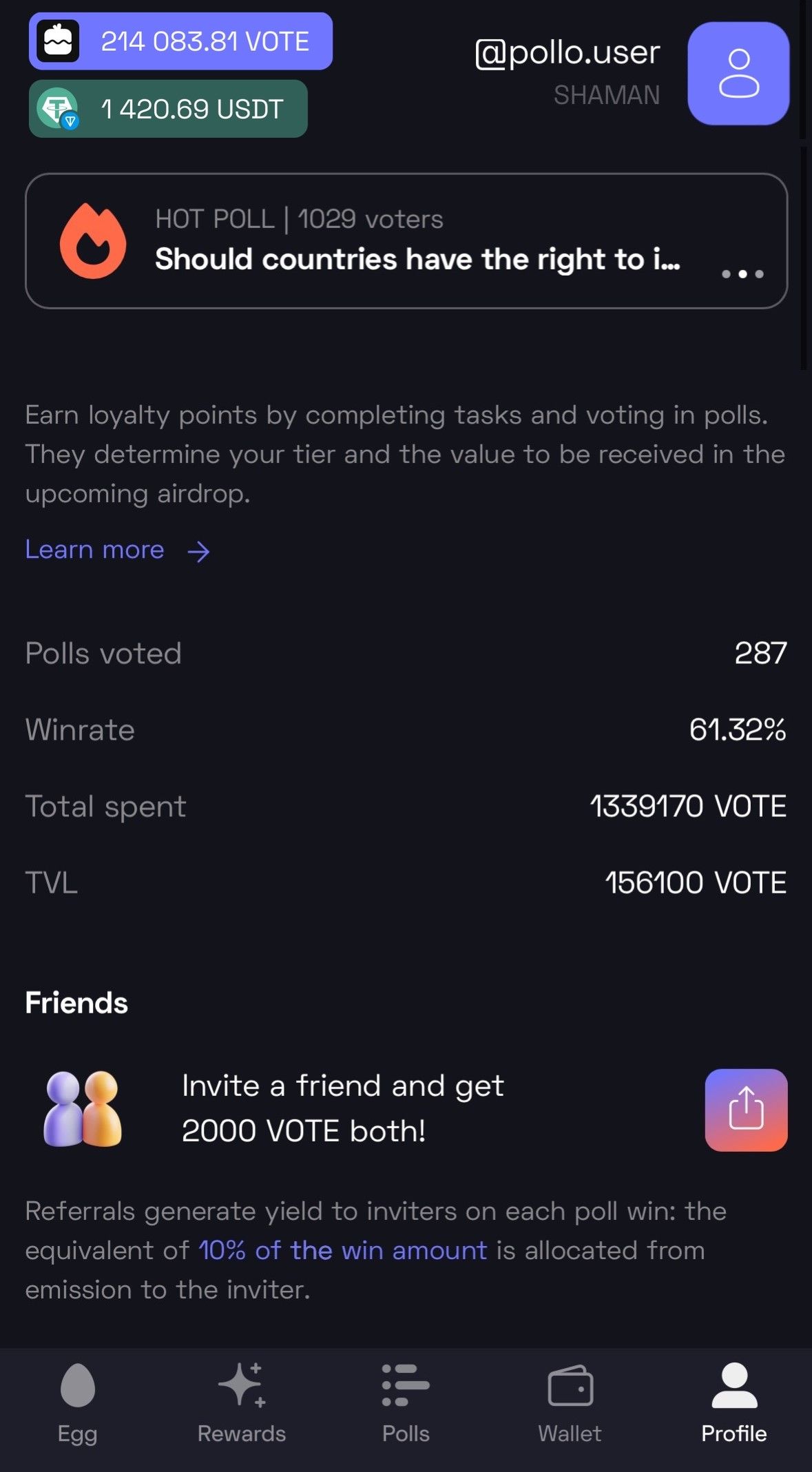Select the USDT balance pill

click(169, 107)
